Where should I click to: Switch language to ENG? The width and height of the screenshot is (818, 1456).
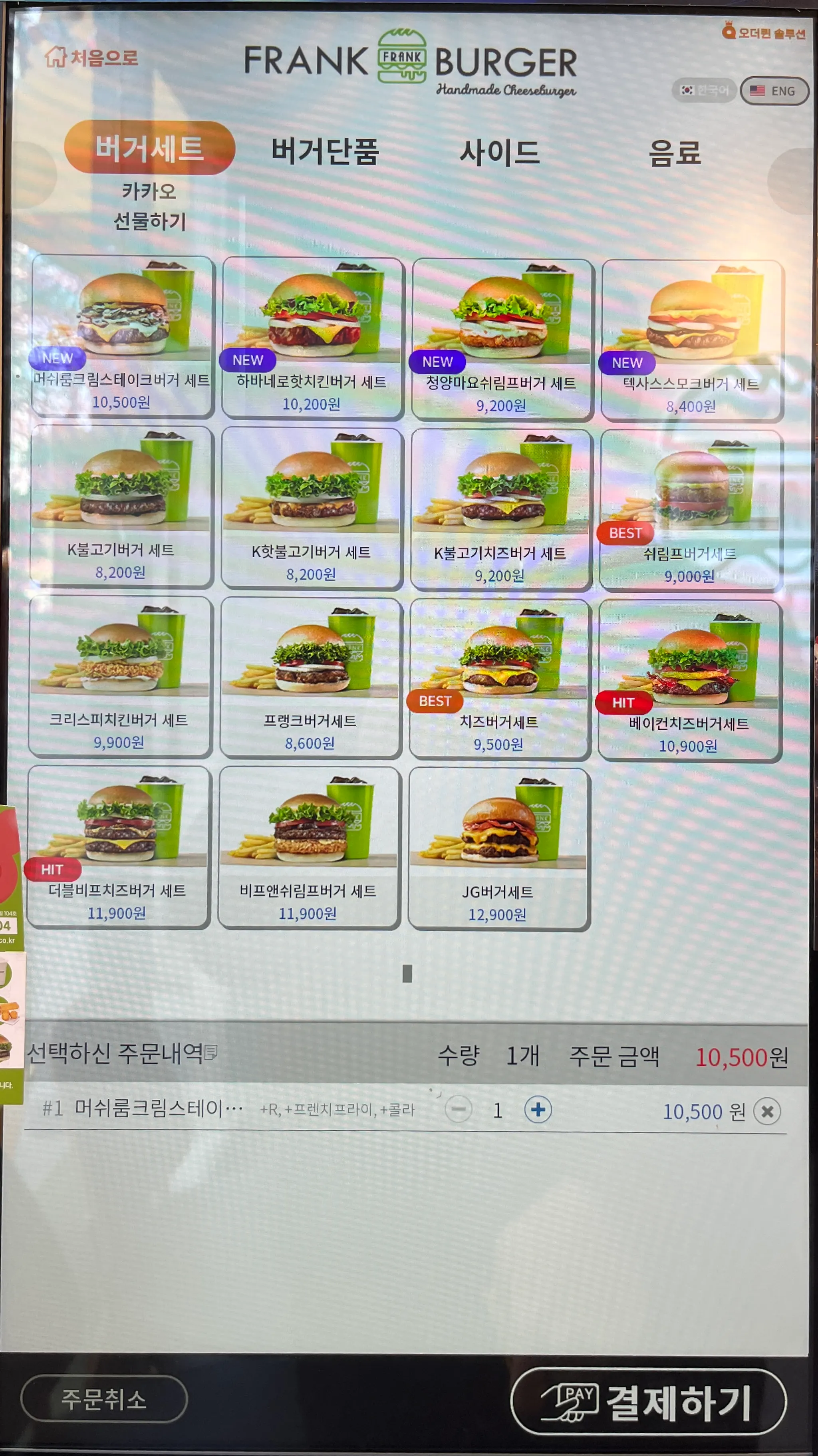[x=774, y=91]
